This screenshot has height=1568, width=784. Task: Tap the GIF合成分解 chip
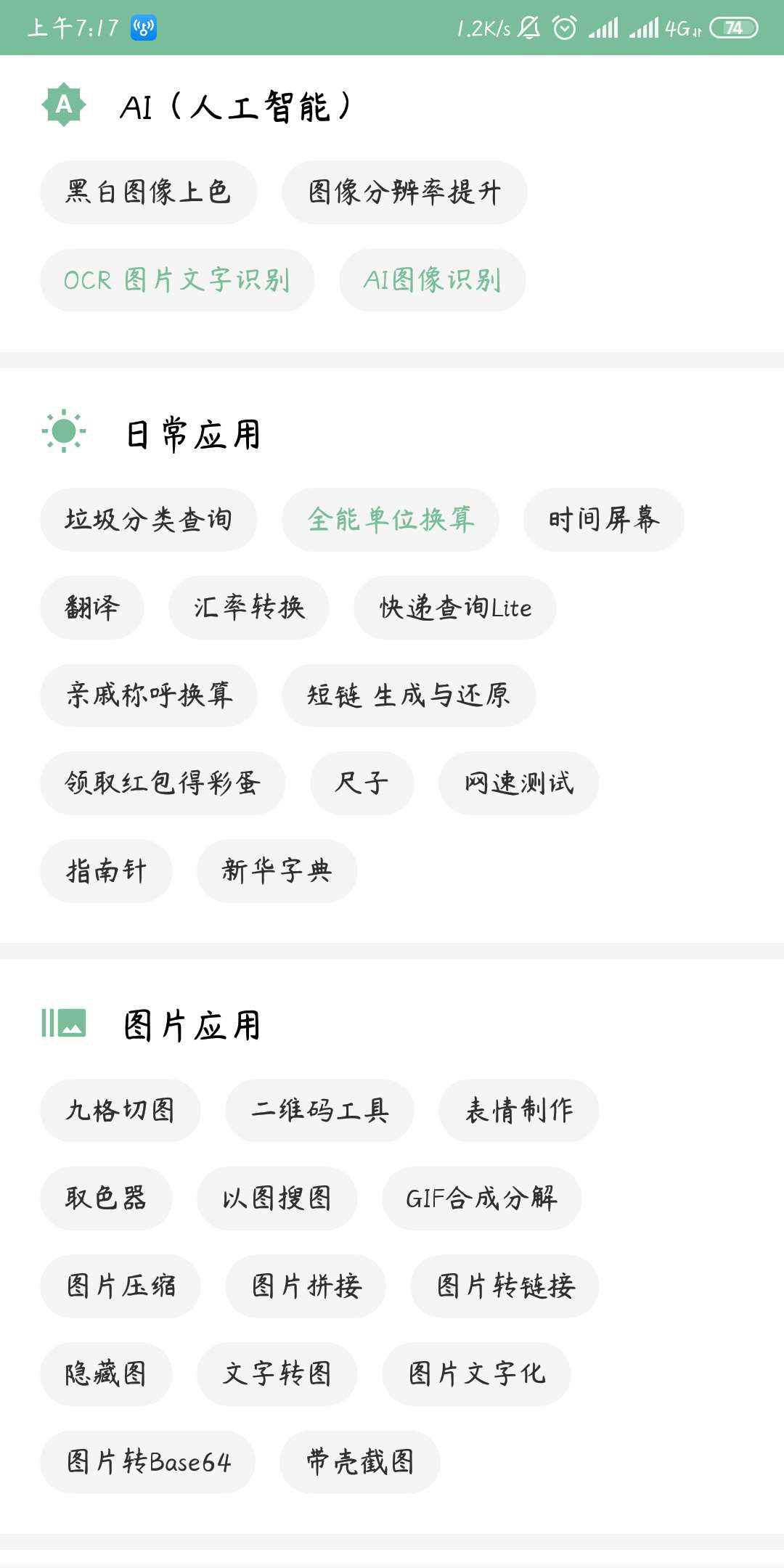point(481,1199)
